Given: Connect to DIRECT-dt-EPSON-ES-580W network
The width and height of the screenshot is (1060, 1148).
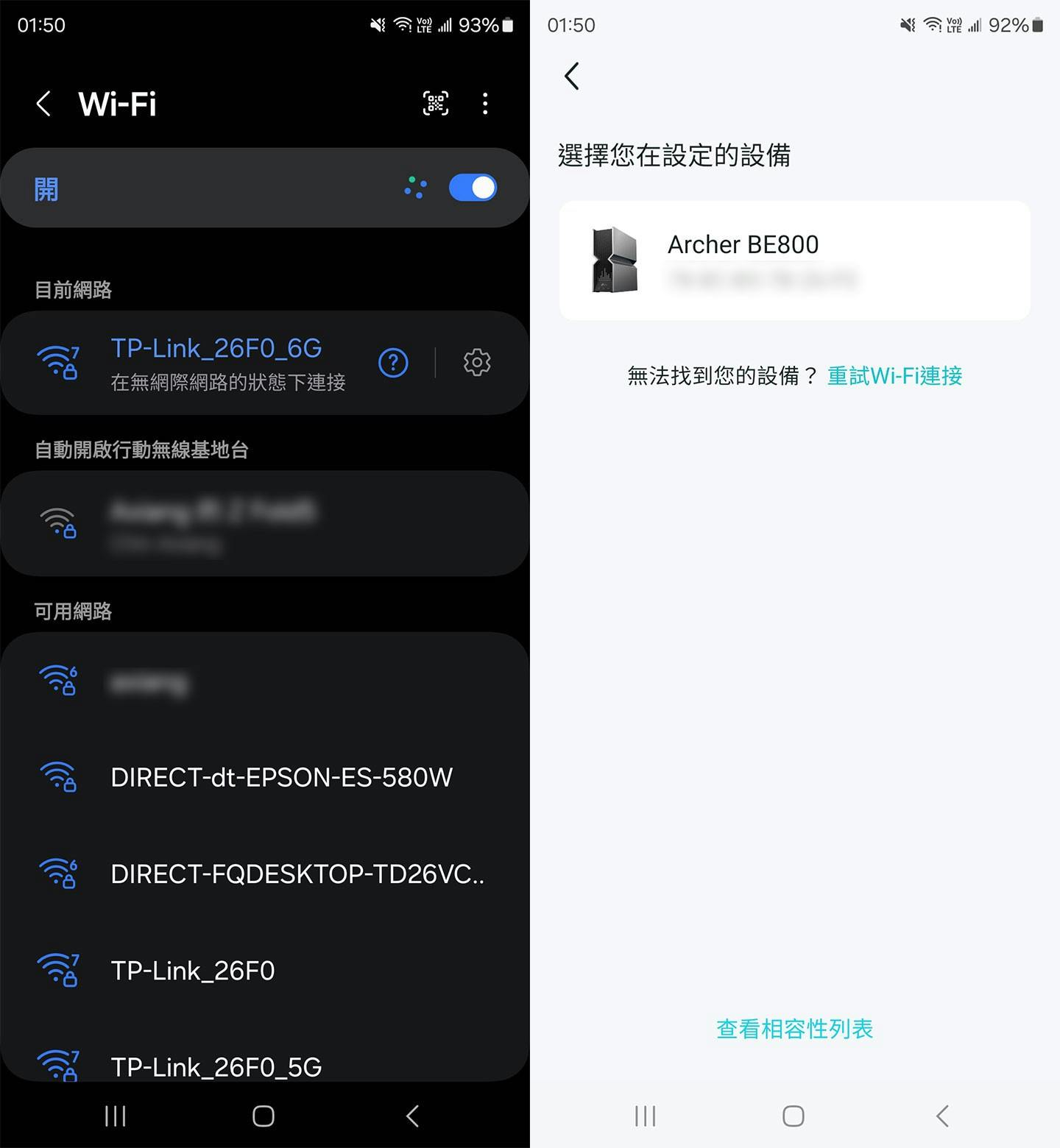Looking at the screenshot, I should (281, 777).
